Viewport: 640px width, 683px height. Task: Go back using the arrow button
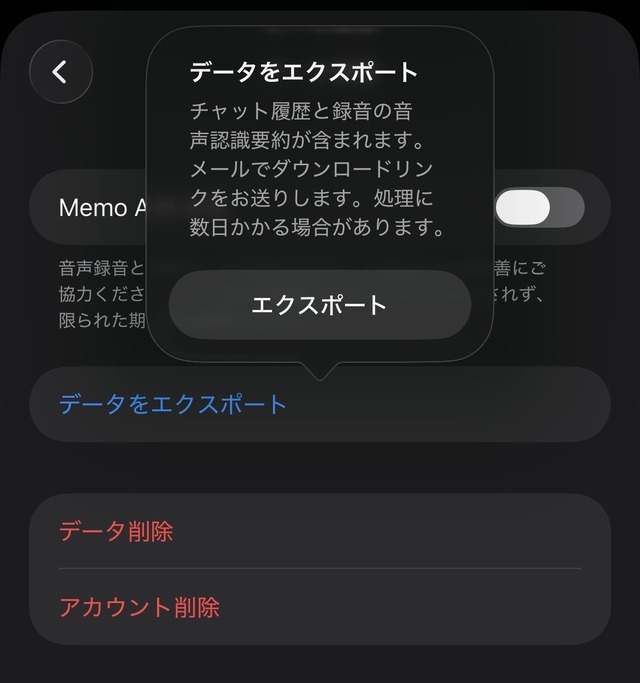pyautogui.click(x=61, y=72)
